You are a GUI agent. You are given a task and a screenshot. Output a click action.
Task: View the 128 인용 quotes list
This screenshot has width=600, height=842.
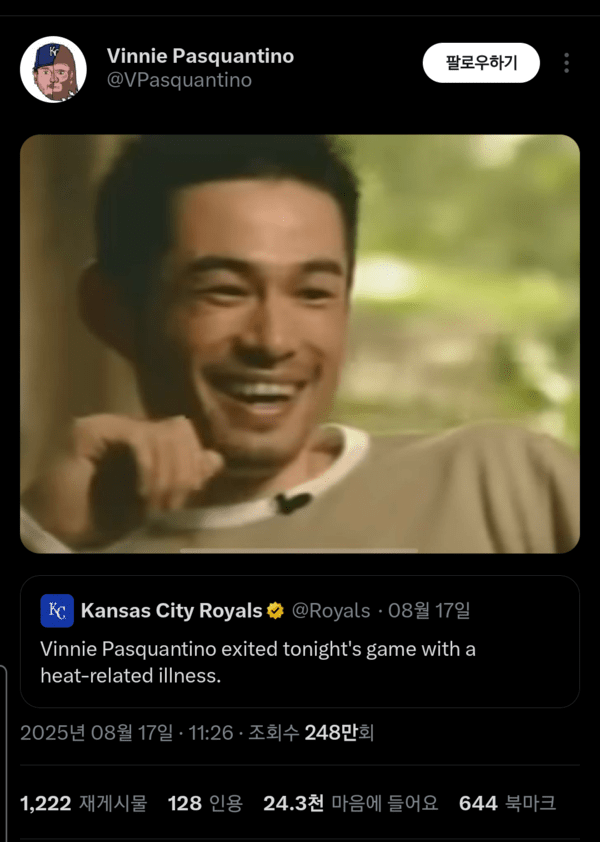click(x=205, y=803)
